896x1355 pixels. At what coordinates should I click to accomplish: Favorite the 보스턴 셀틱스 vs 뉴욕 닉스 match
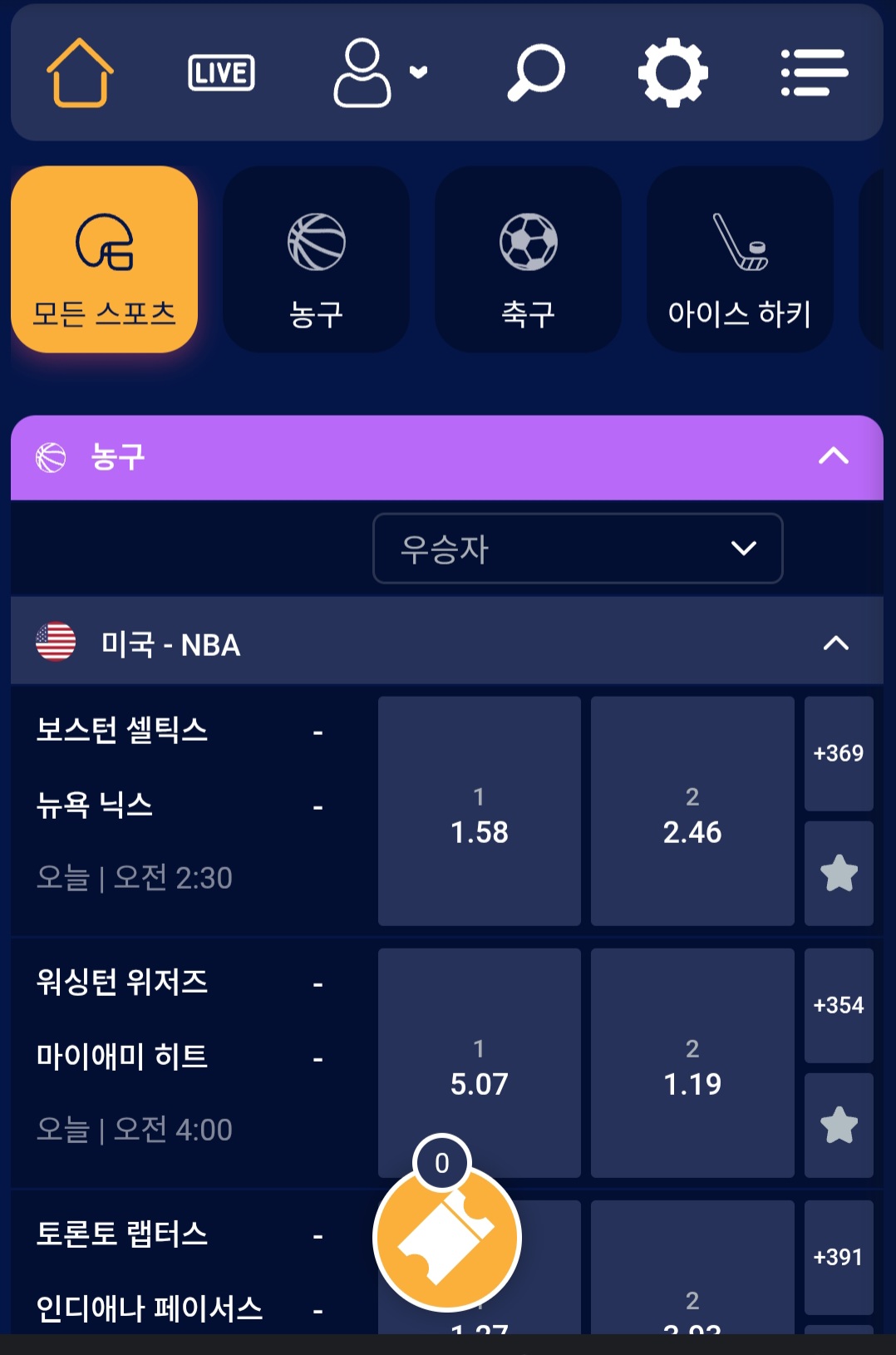click(x=839, y=874)
